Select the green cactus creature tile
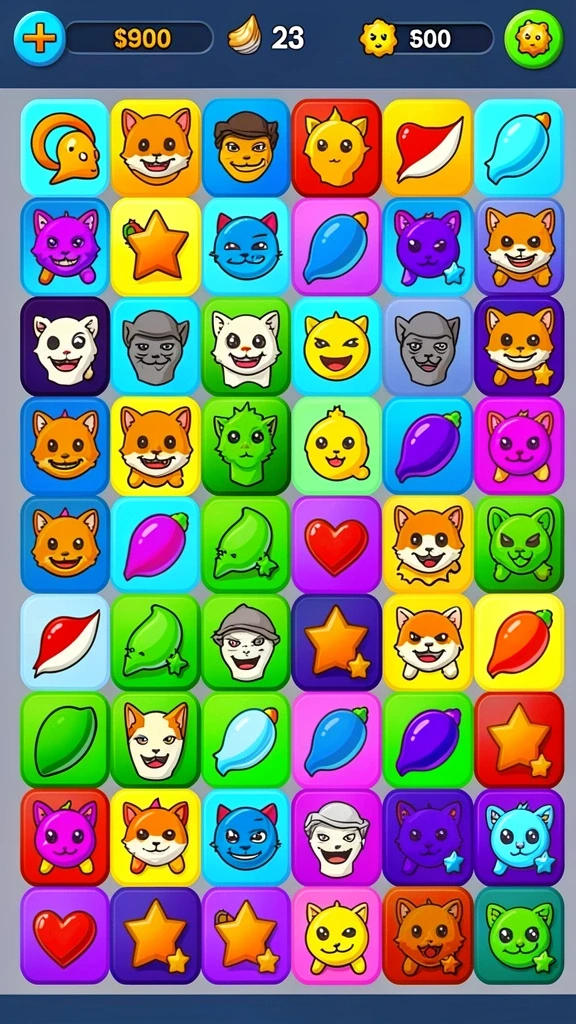The height and width of the screenshot is (1024, 576). click(x=246, y=445)
